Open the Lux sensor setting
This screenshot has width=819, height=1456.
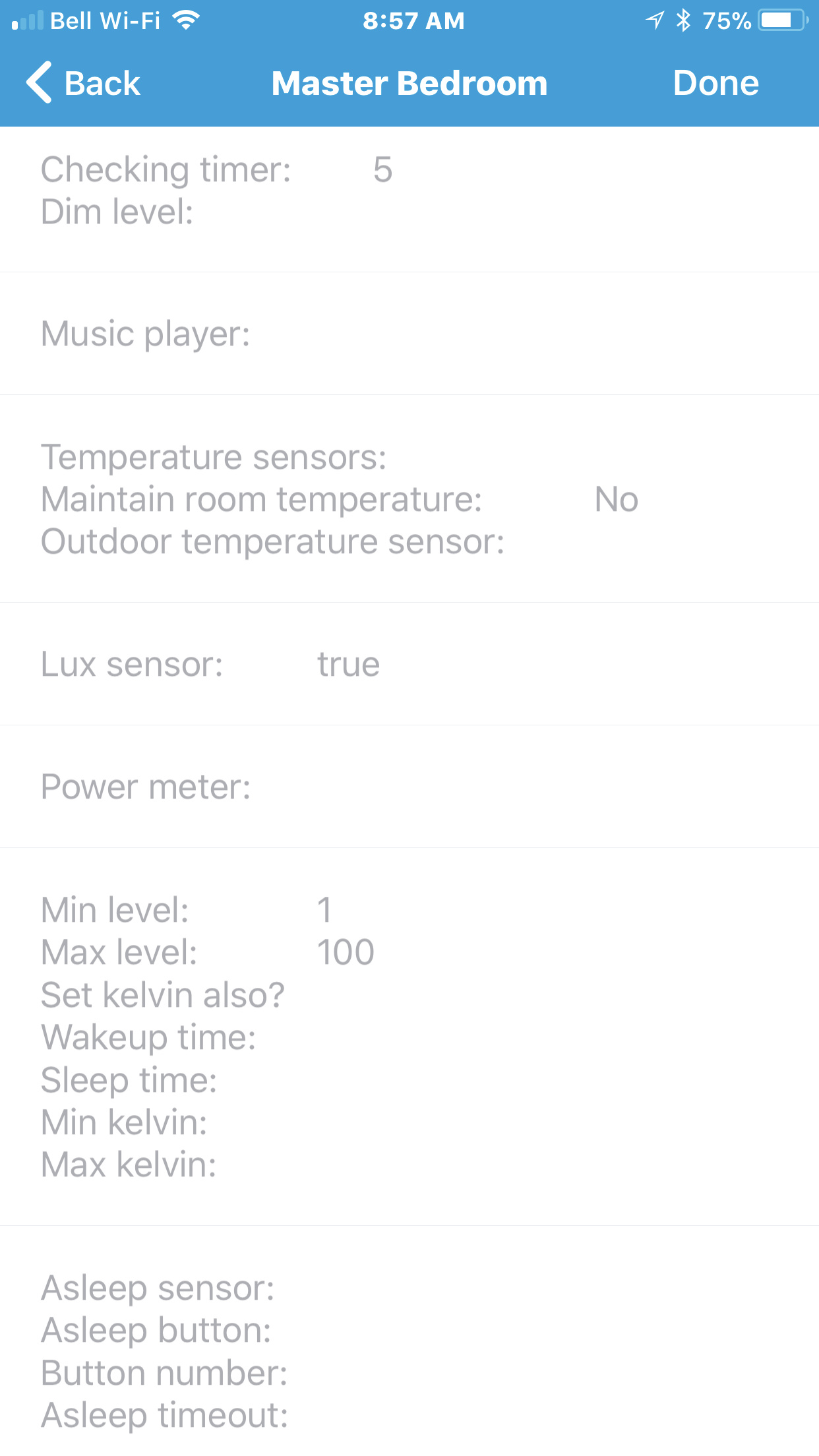click(409, 664)
